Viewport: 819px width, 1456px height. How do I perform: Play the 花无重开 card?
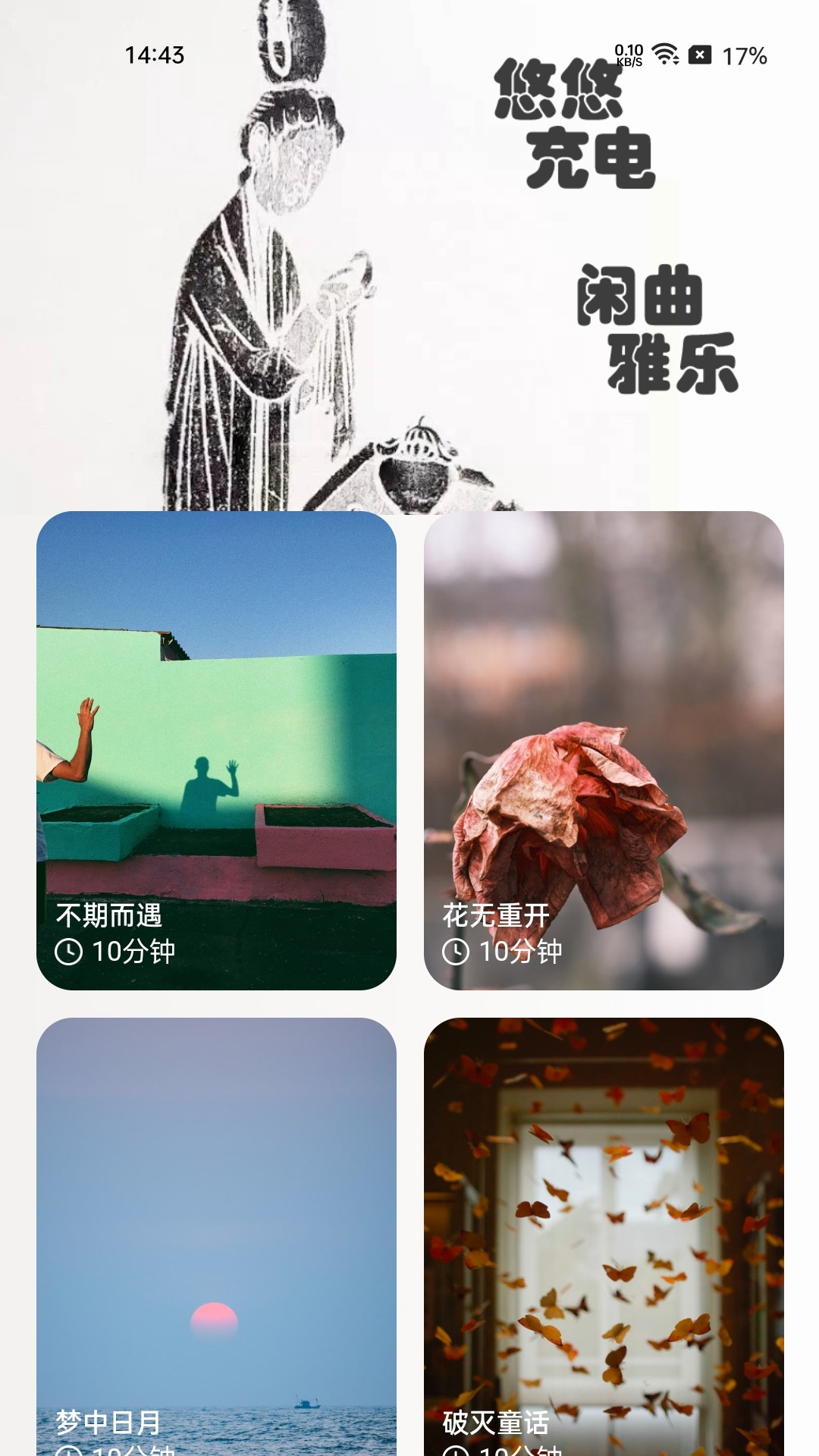tap(603, 749)
